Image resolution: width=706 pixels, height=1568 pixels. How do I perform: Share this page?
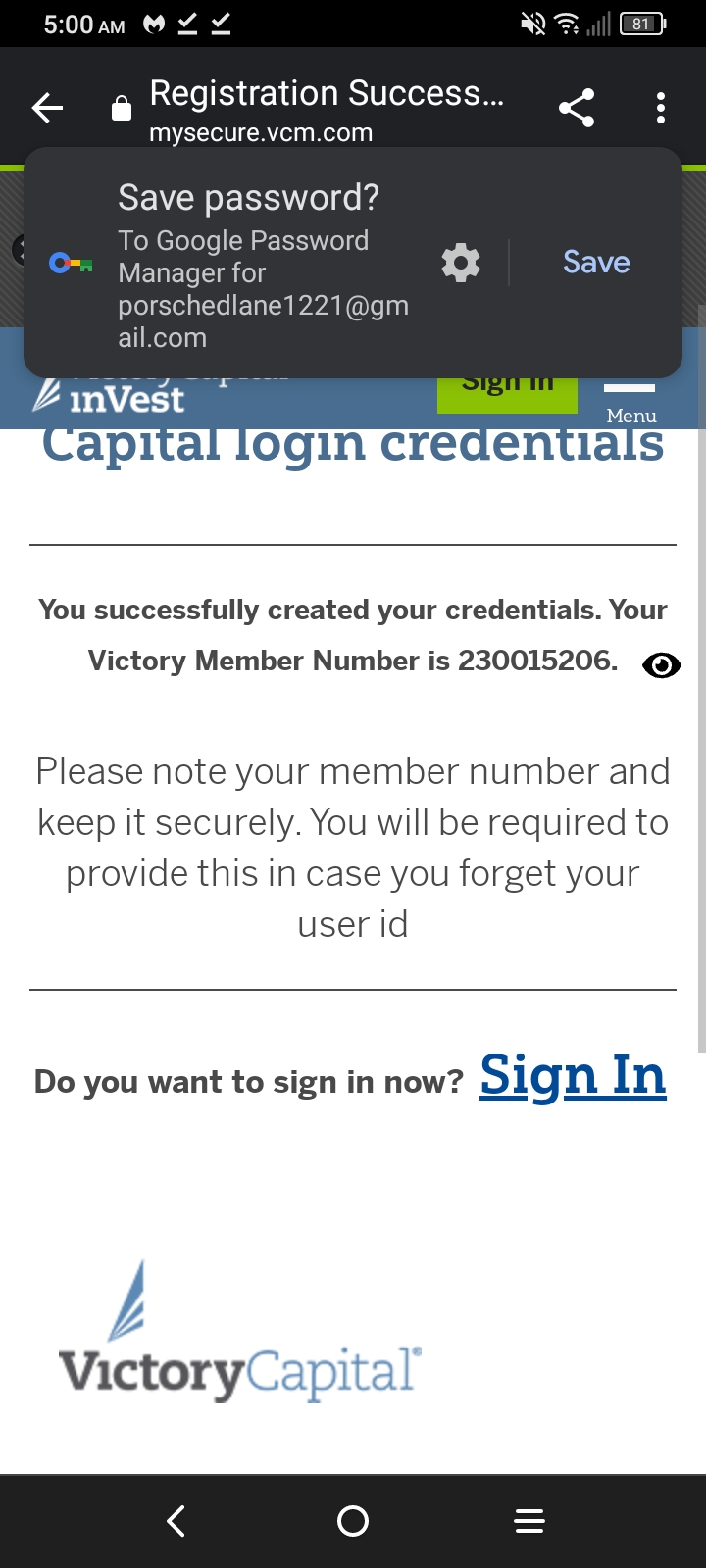coord(577,108)
